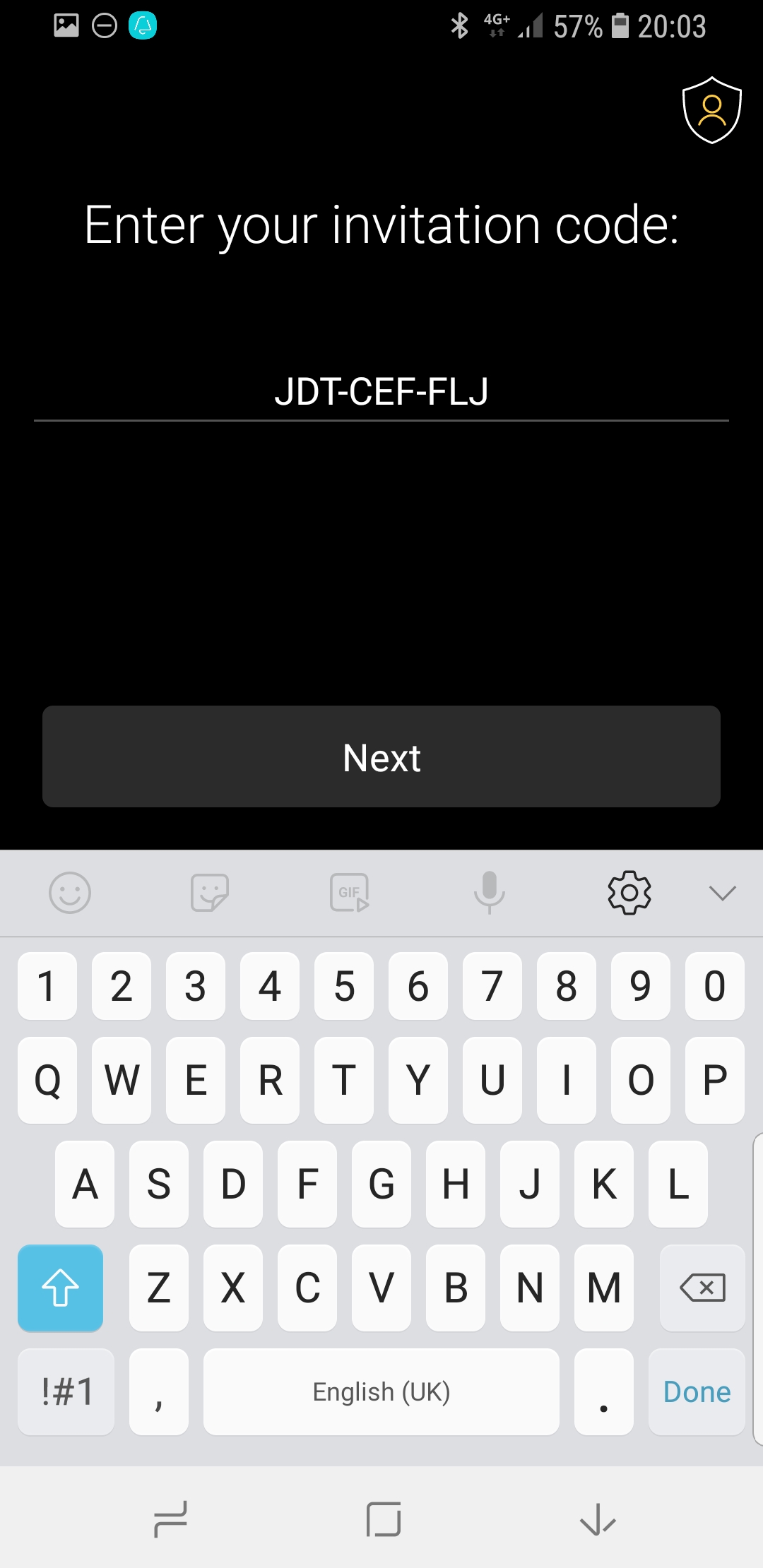Screen dimensions: 763x1568
Task: Tap Done on the keyboard
Action: click(x=697, y=1391)
